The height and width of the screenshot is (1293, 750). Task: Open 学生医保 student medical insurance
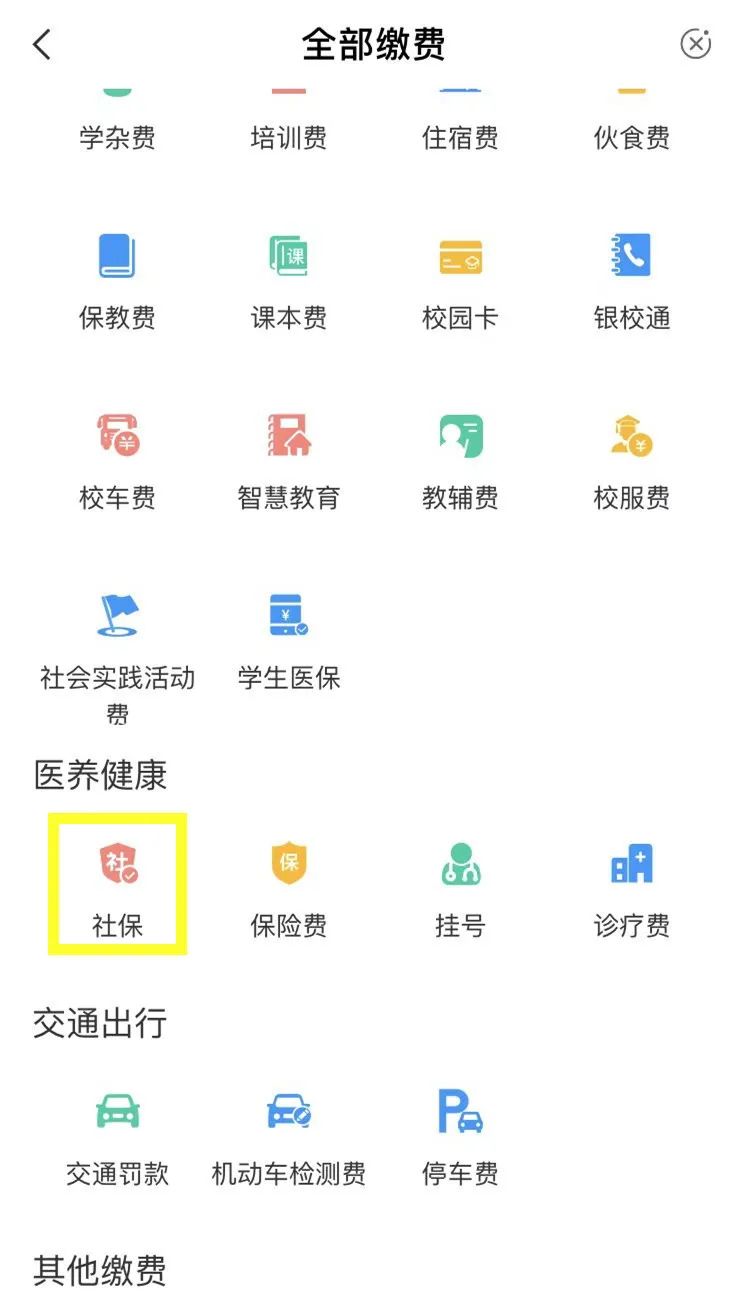coord(289,641)
